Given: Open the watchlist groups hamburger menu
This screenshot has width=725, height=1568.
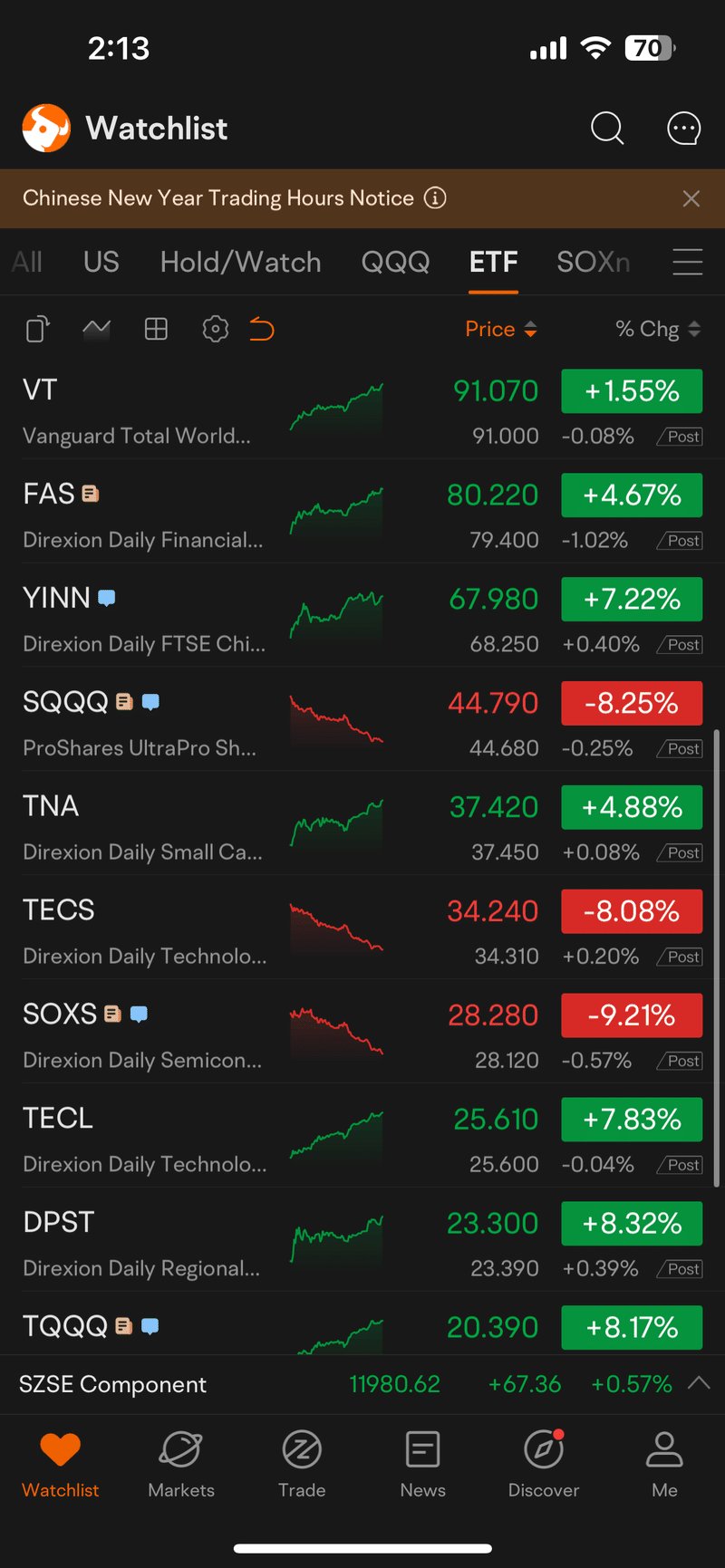Looking at the screenshot, I should tap(688, 262).
